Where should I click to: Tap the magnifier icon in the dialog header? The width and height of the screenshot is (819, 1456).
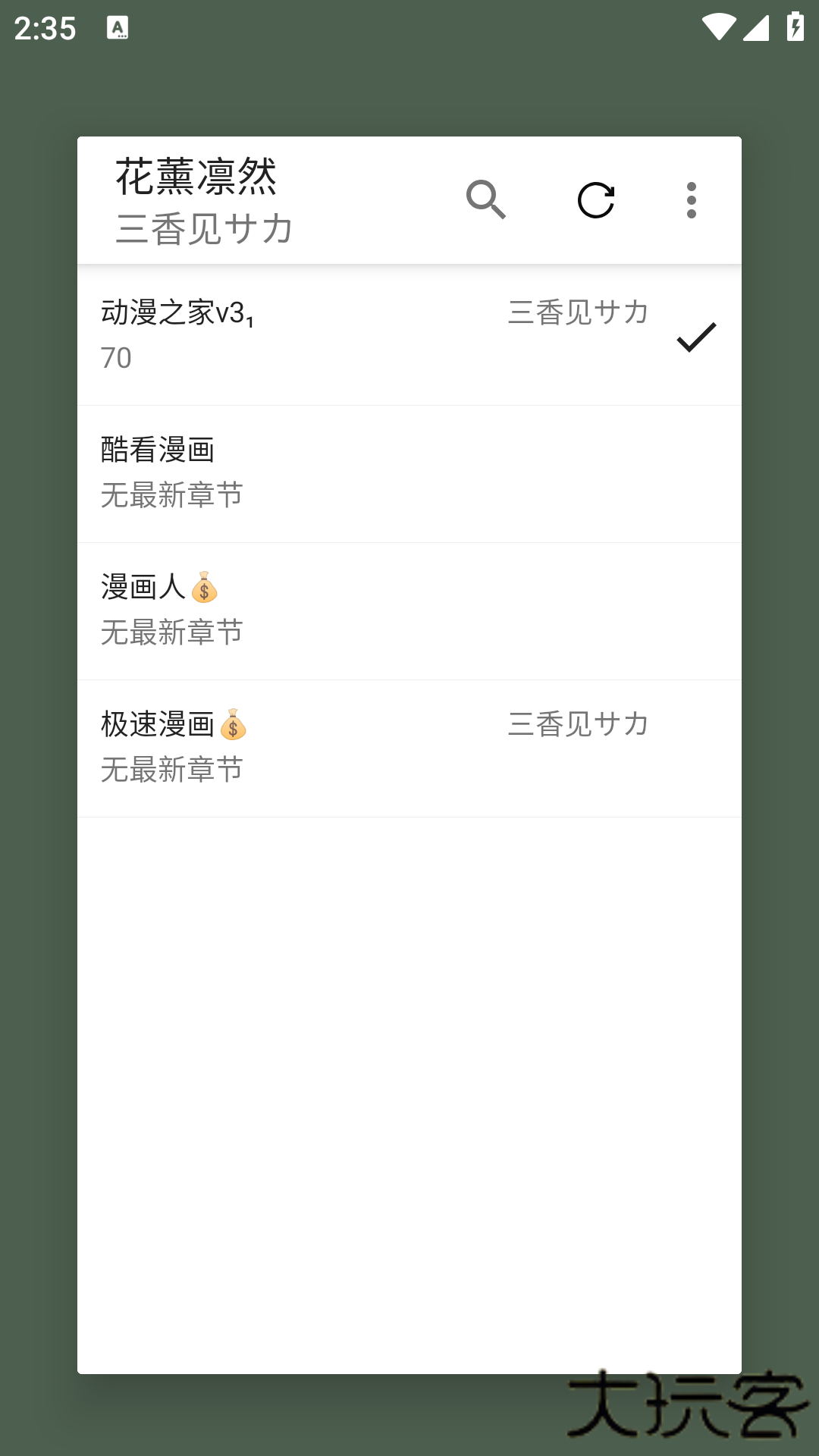486,200
